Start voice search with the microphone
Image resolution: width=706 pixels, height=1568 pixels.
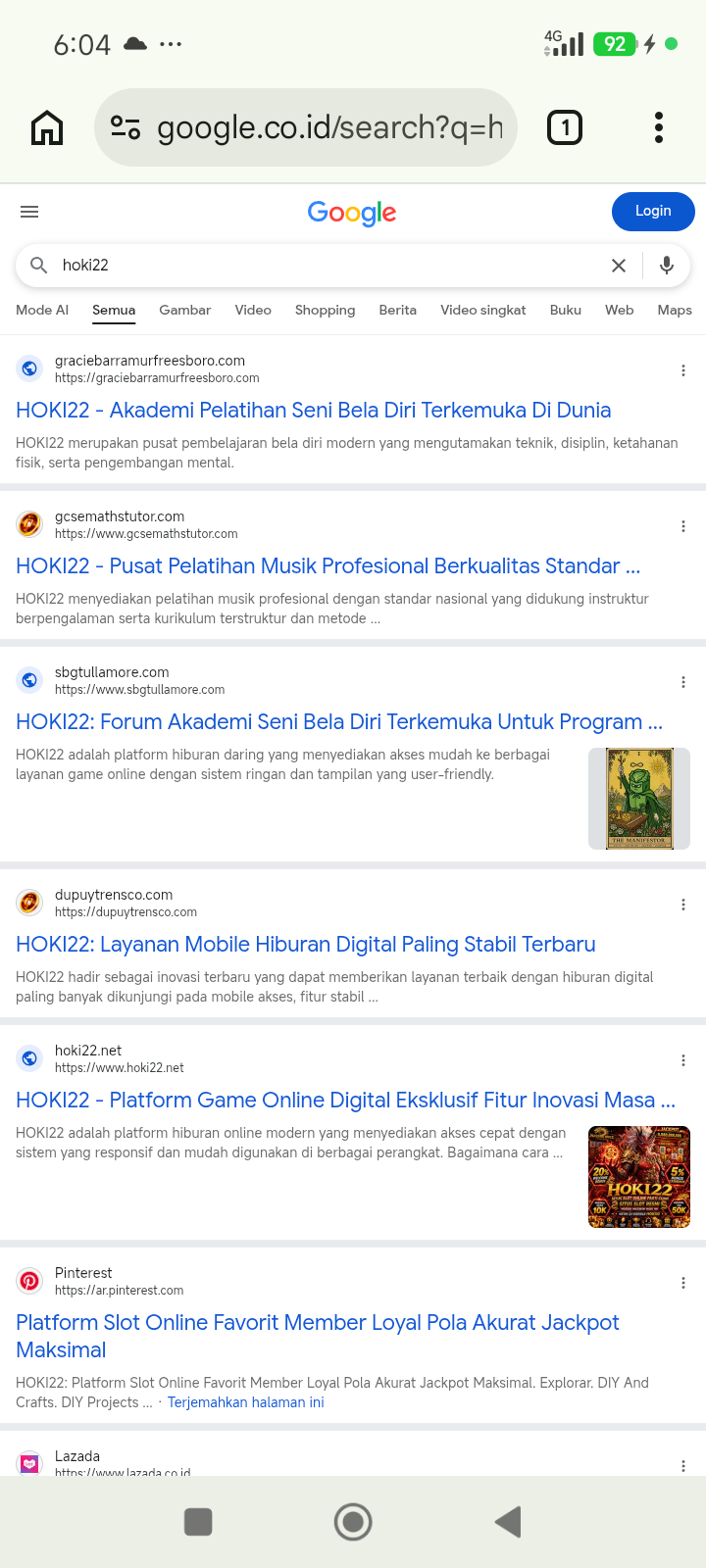[667, 266]
